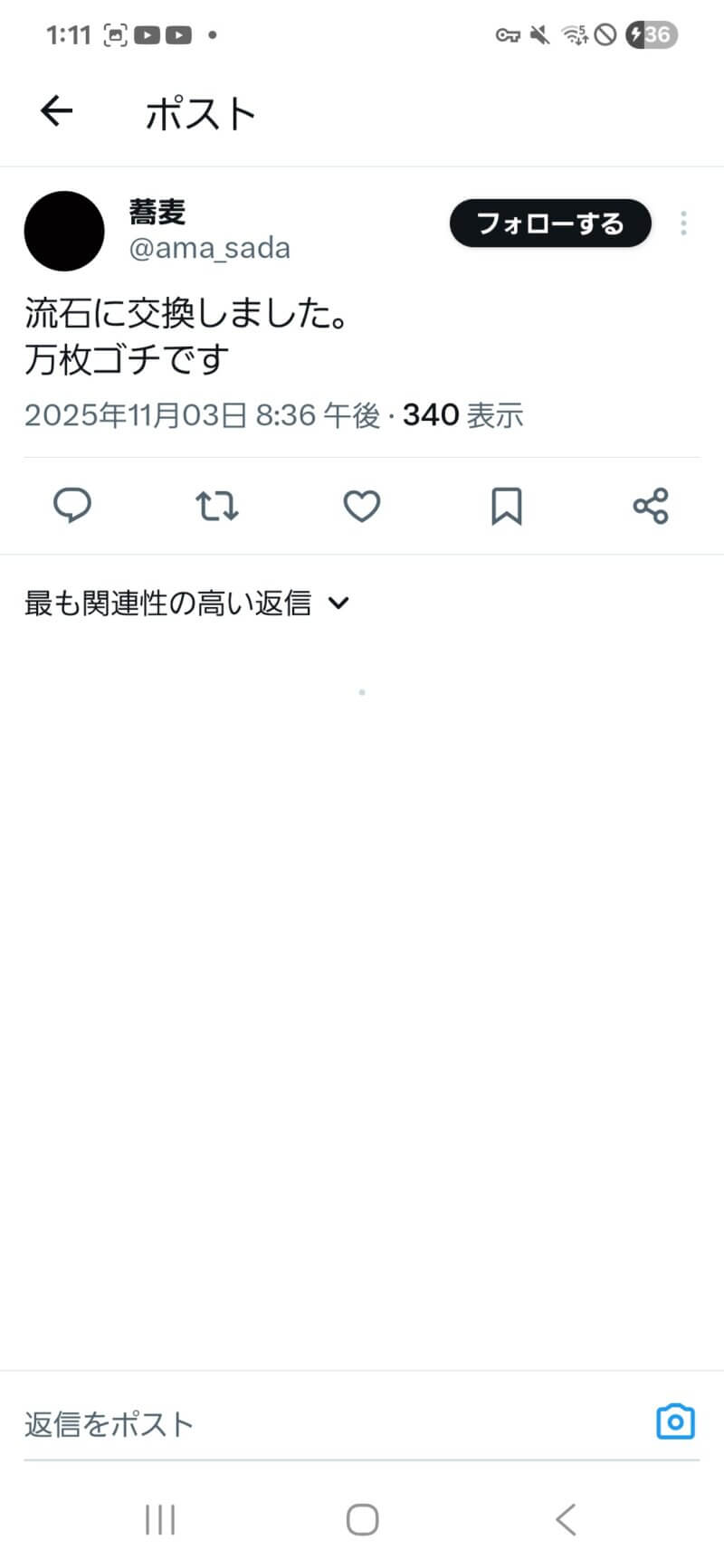The width and height of the screenshot is (724, 1568).
Task: Go back using the top arrow
Action: (56, 111)
